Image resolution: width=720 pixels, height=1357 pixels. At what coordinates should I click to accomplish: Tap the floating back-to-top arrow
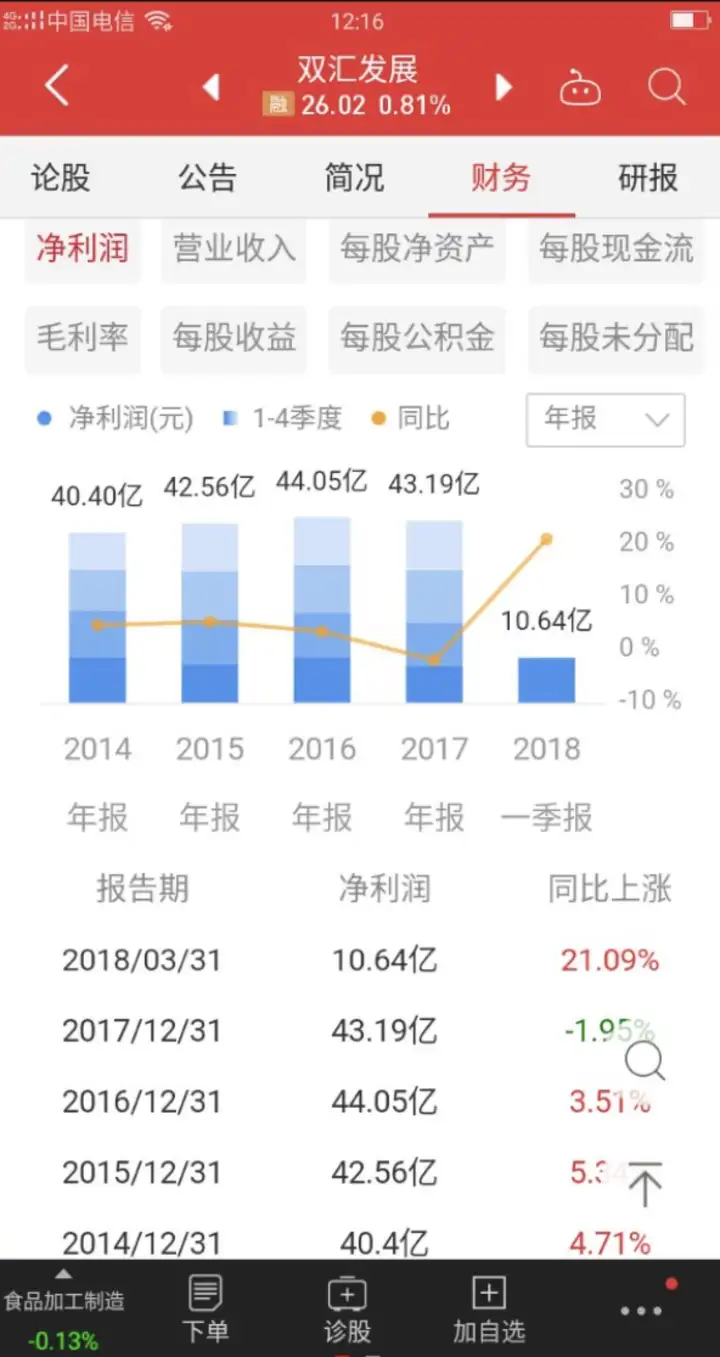coord(645,1184)
